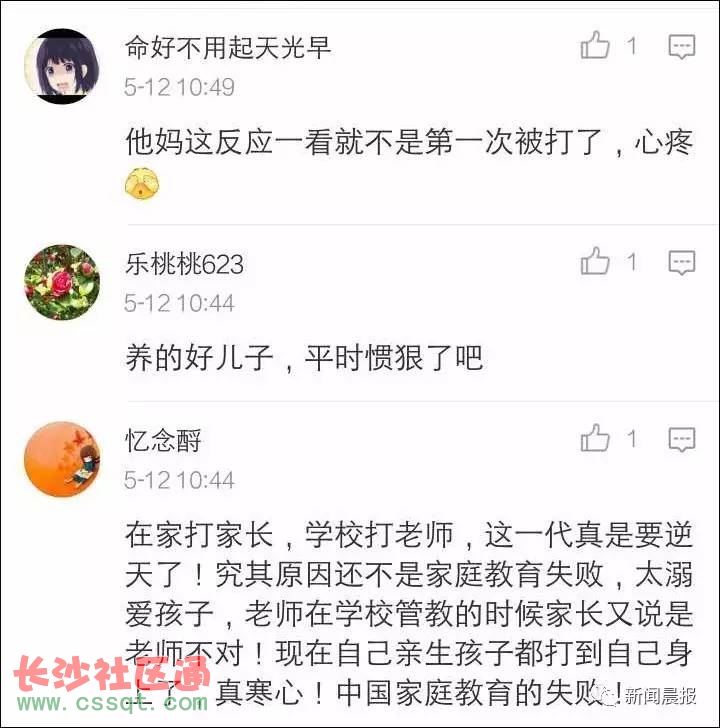Tap the username 命好不用起天光早
This screenshot has height=728, width=720.
227,48
